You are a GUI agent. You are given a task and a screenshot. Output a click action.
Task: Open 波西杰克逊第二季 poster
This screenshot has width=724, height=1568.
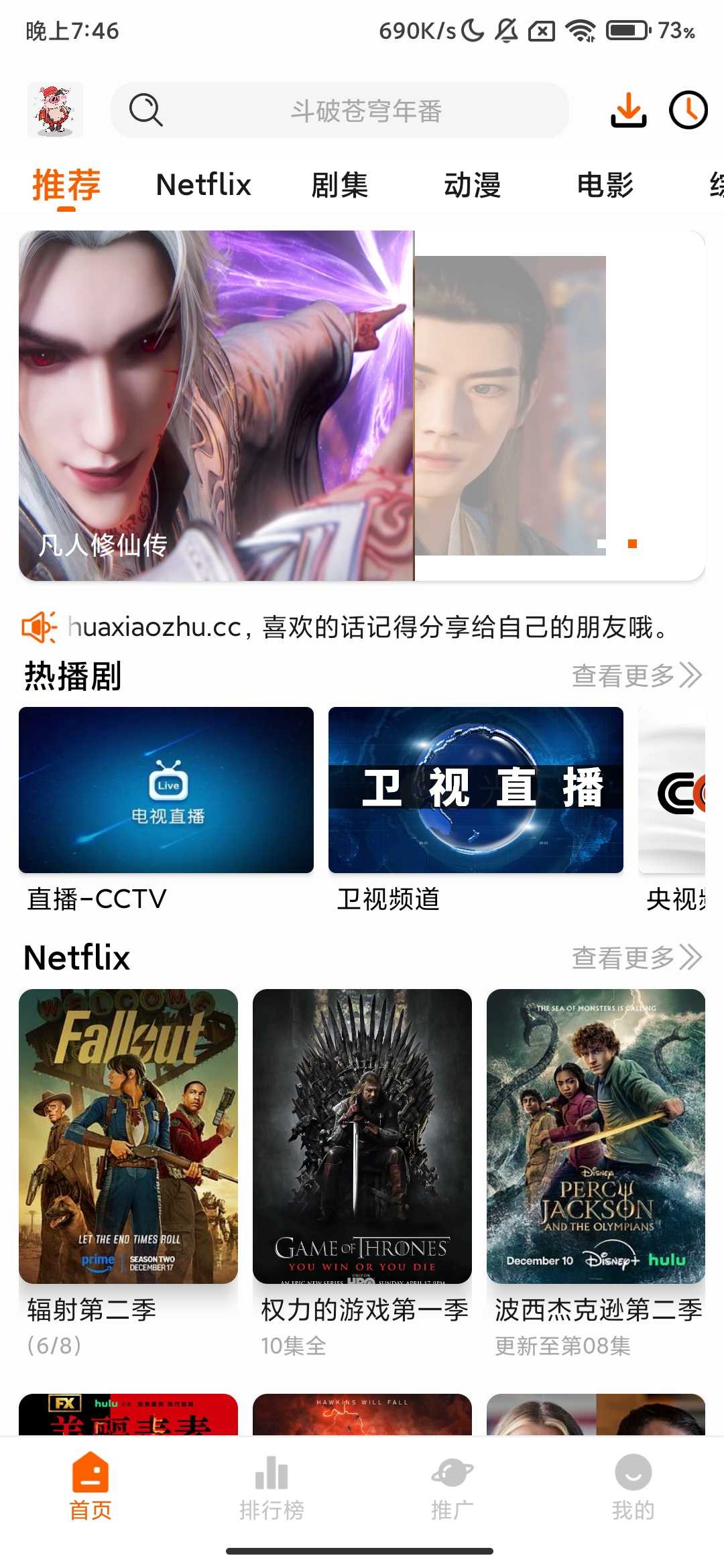point(596,1136)
